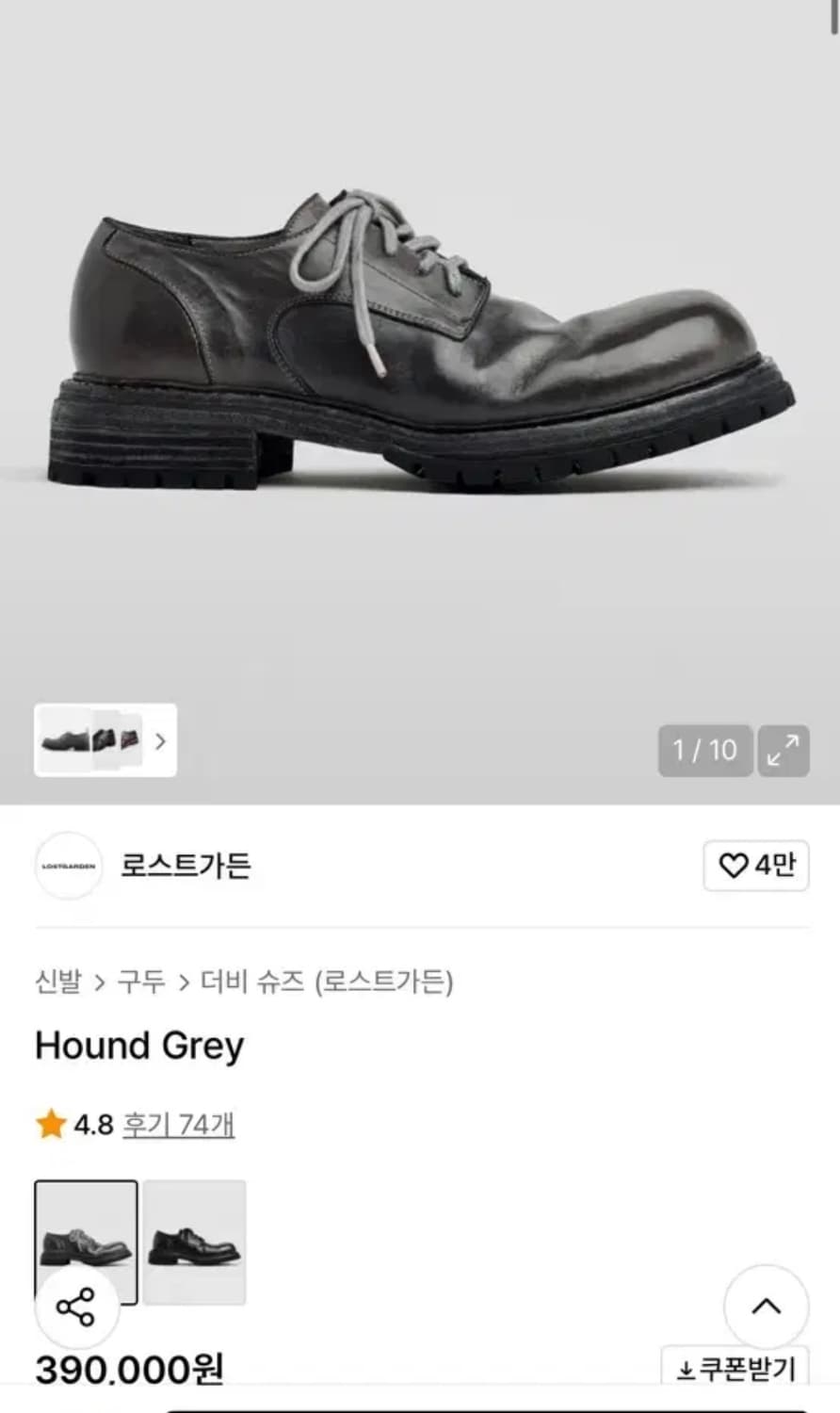Select the 구두 breadcrumb entry
840x1413 pixels.
point(139,982)
